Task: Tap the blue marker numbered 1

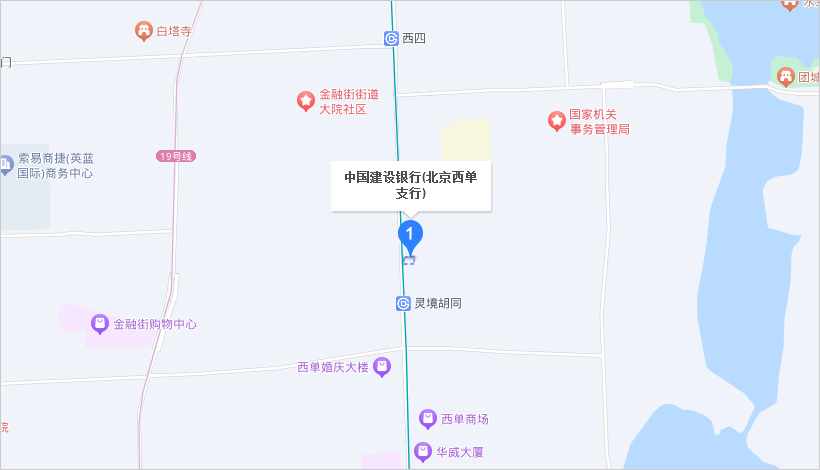Action: tap(410, 235)
